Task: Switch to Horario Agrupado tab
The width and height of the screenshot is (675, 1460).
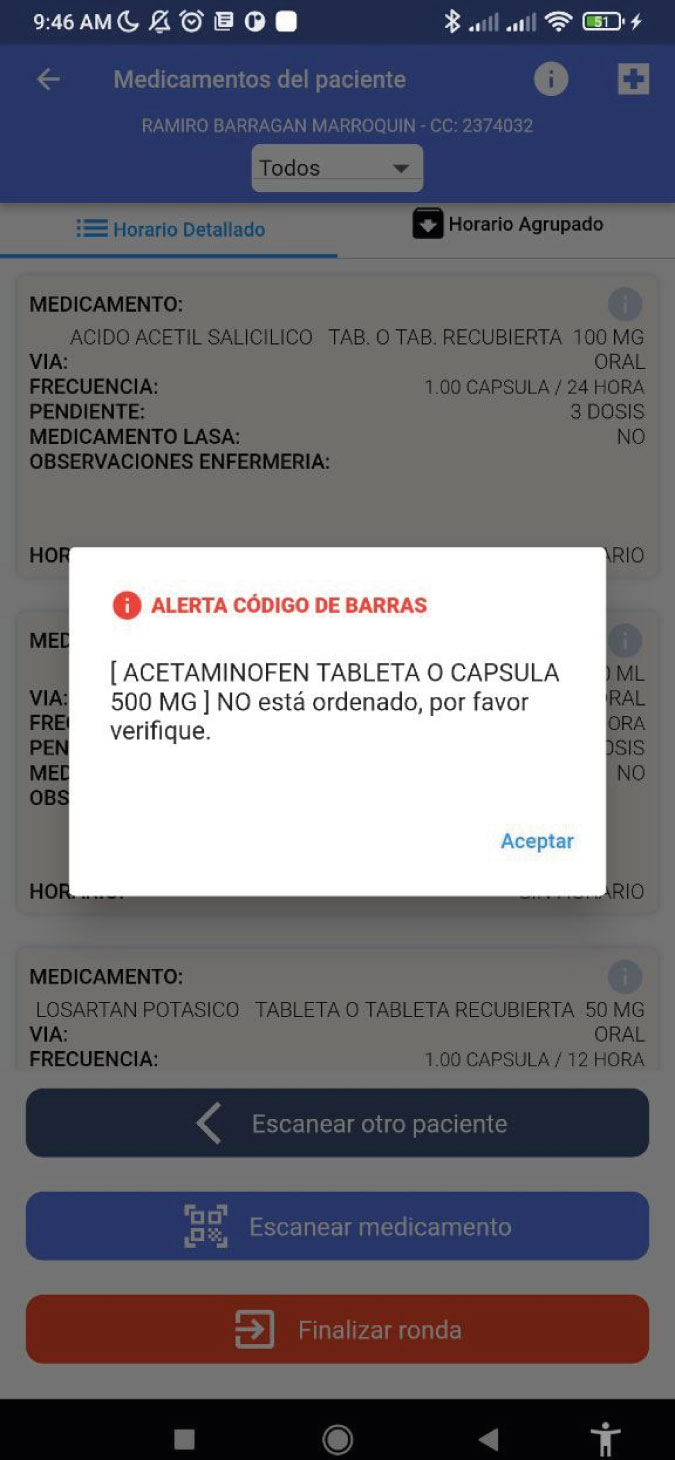Action: tap(507, 224)
